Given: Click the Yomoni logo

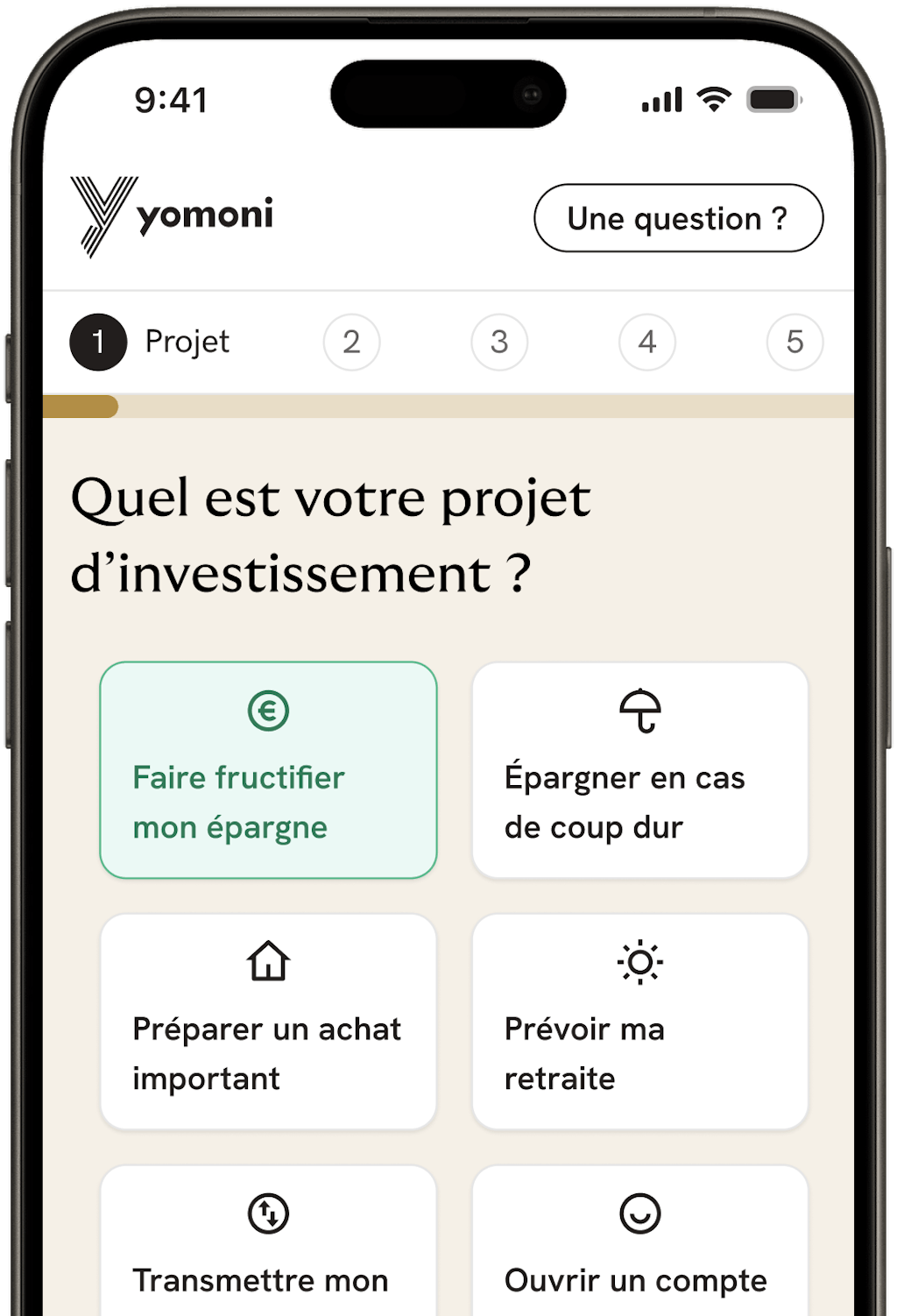Looking at the screenshot, I should [172, 215].
